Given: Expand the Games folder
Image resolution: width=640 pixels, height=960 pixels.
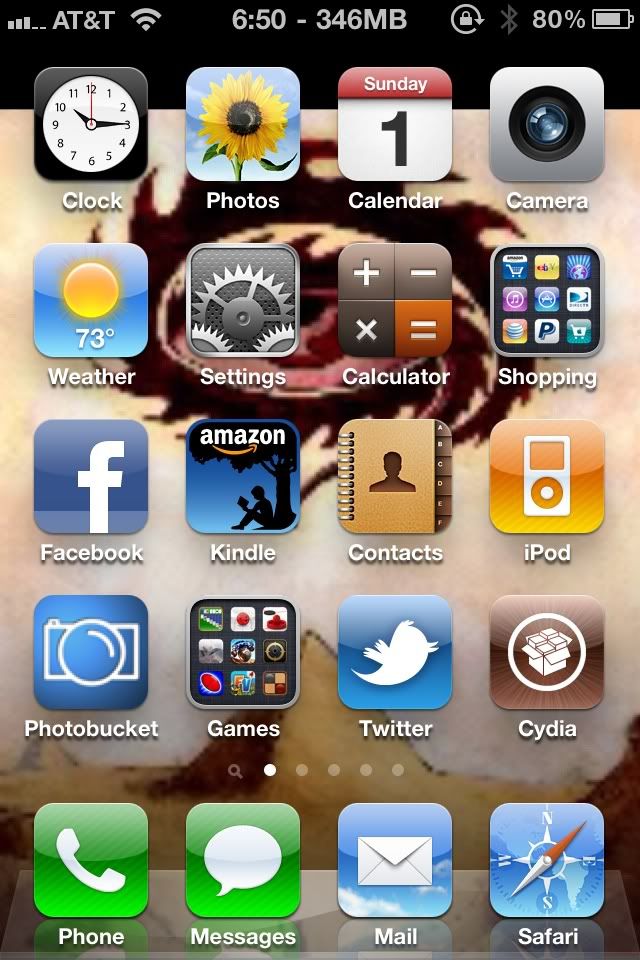Looking at the screenshot, I should [243, 652].
